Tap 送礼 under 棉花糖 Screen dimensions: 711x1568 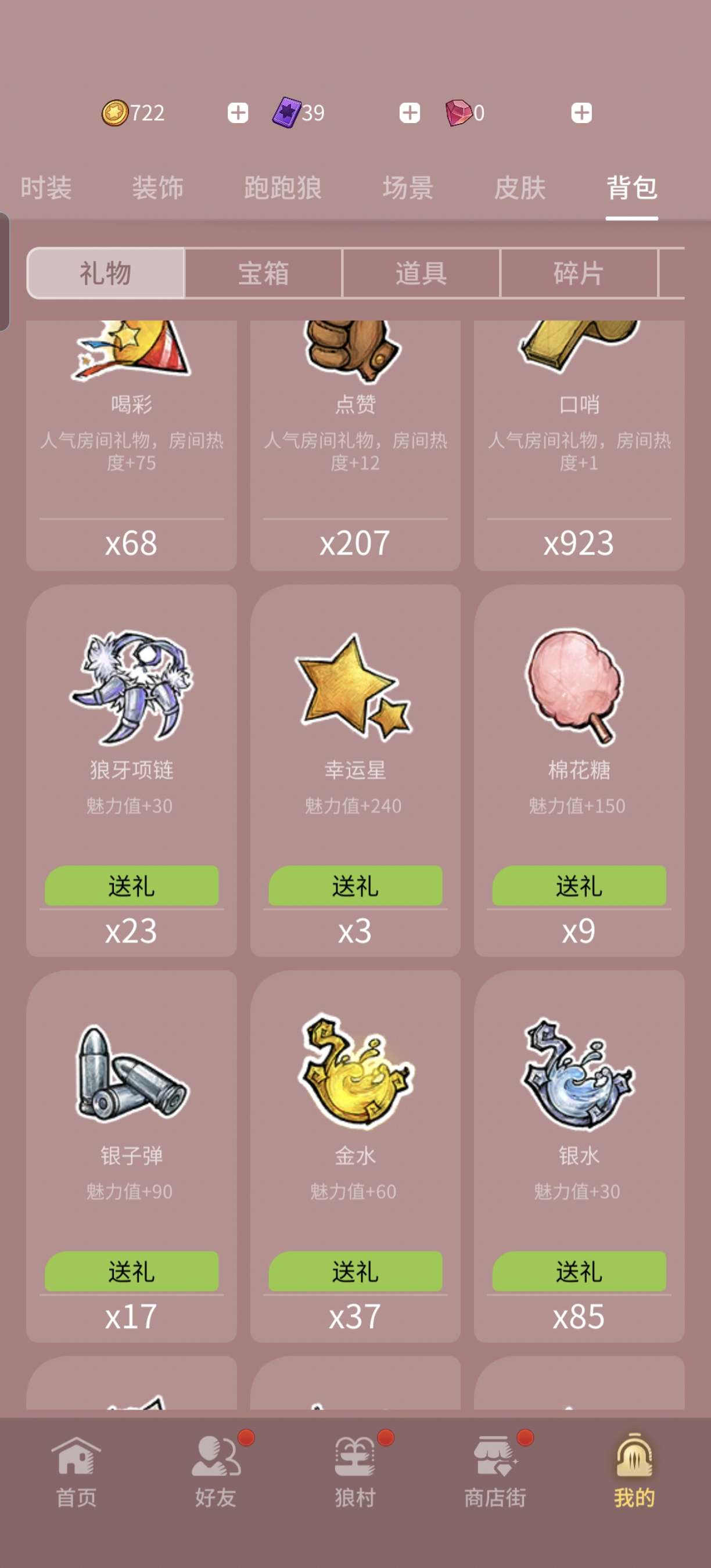point(579,886)
